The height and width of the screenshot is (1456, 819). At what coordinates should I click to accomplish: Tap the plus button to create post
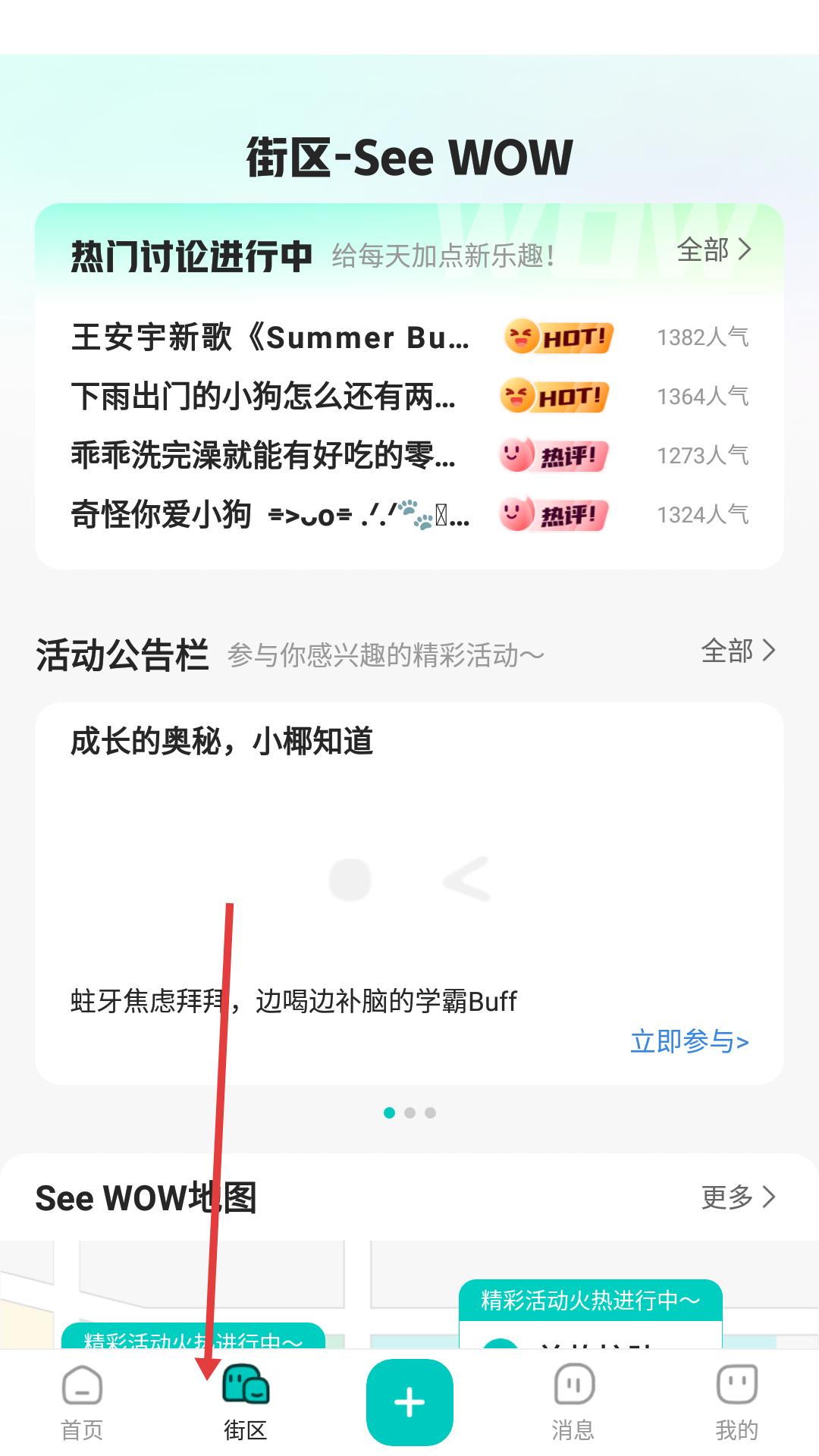point(409,1402)
